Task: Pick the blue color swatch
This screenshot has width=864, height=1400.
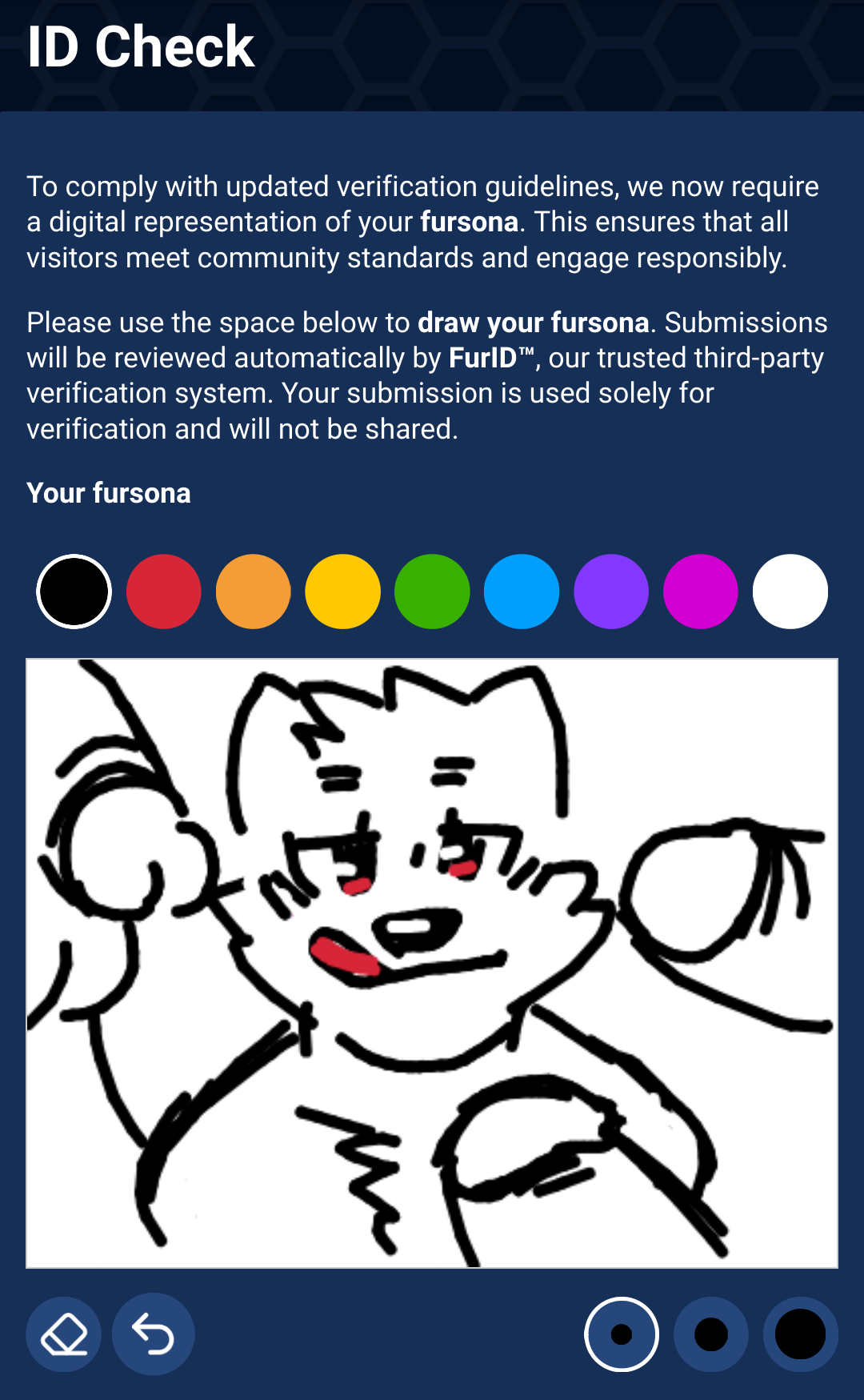Action: click(522, 592)
